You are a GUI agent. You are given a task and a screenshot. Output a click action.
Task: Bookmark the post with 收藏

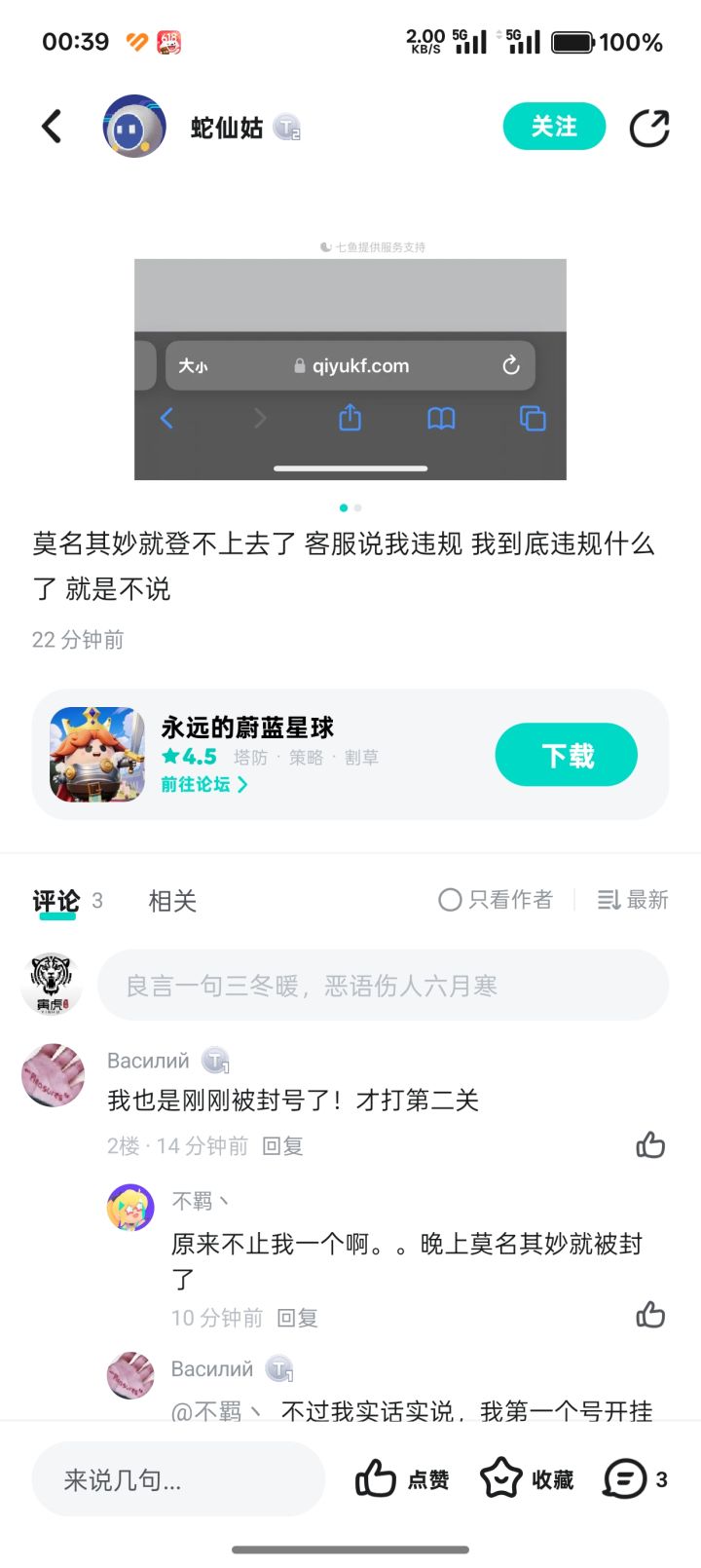pos(527,1479)
